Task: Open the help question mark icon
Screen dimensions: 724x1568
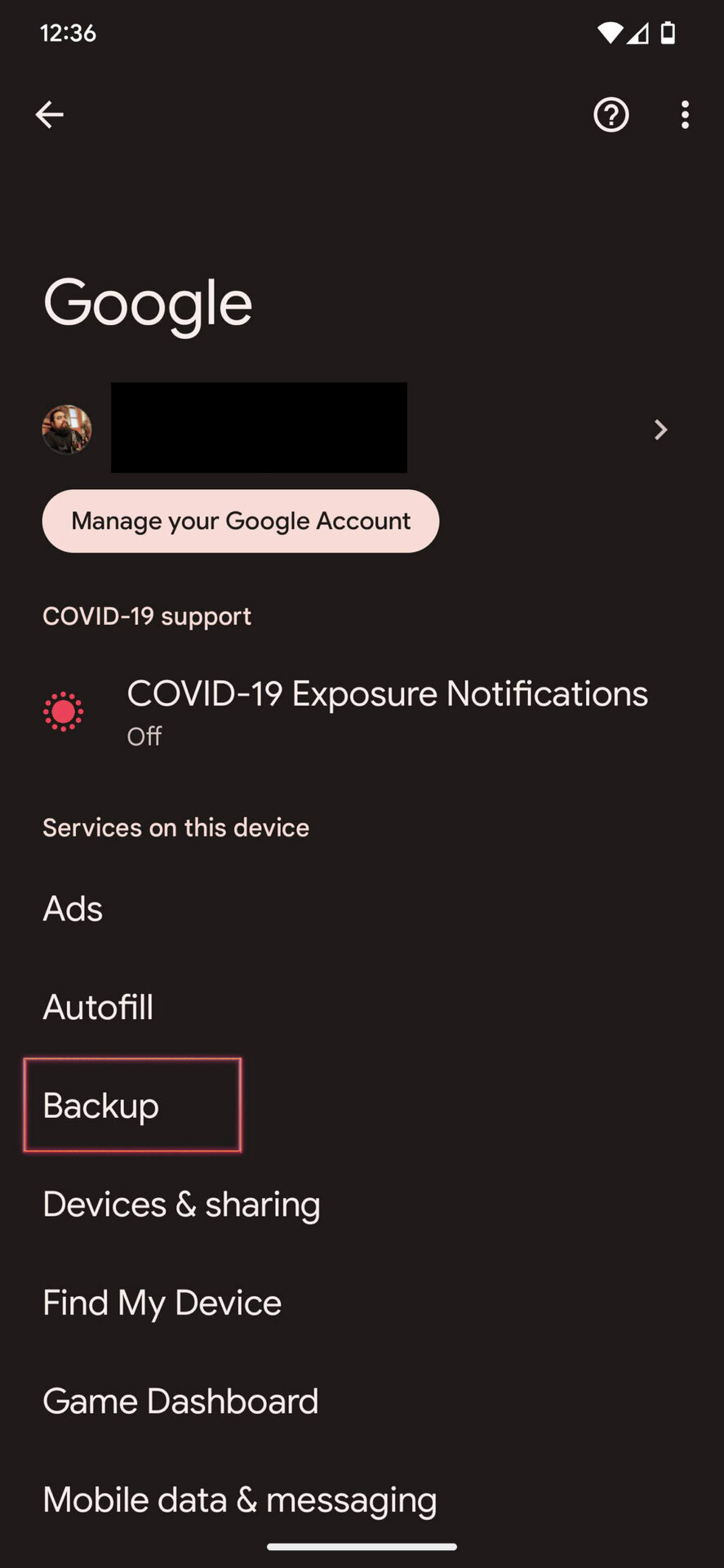Action: pos(611,114)
